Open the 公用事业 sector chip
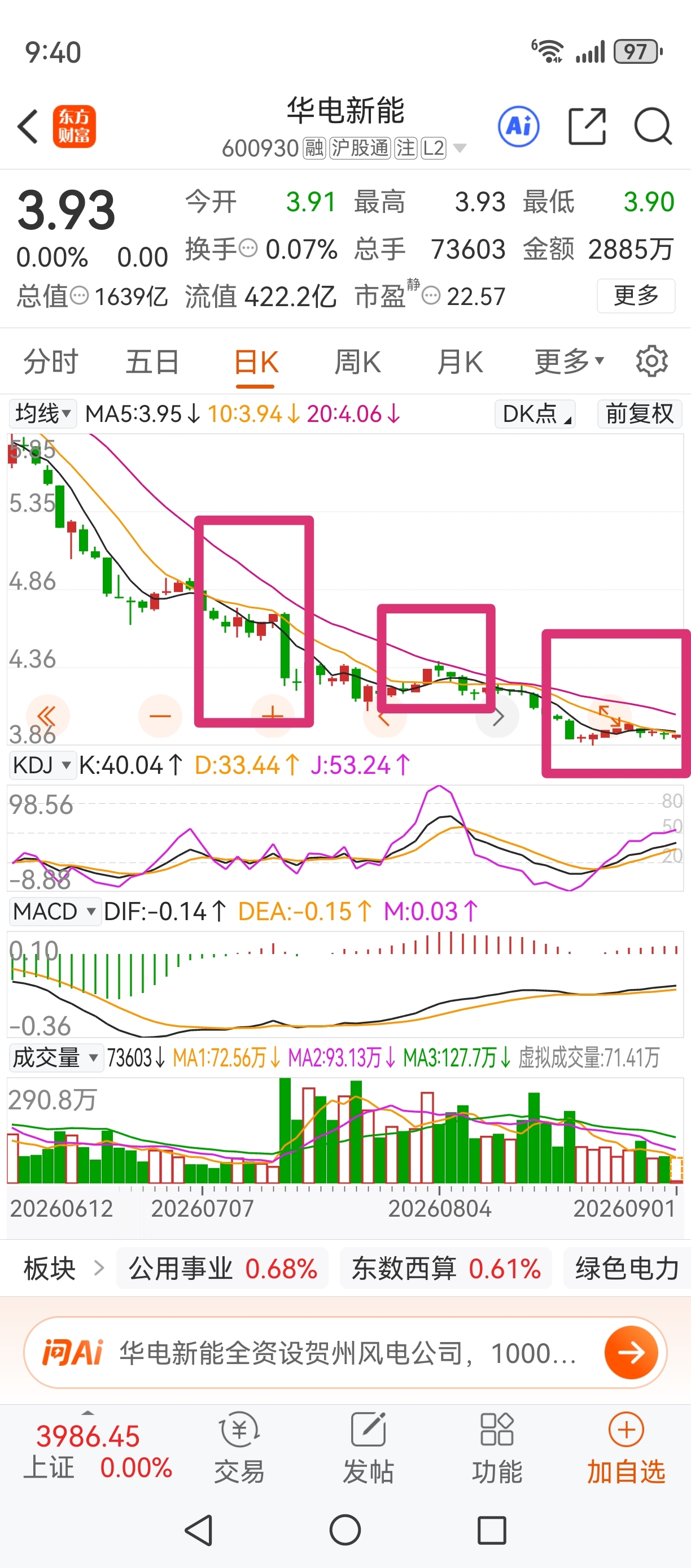Screen dimensions: 691x1568 222,1269
